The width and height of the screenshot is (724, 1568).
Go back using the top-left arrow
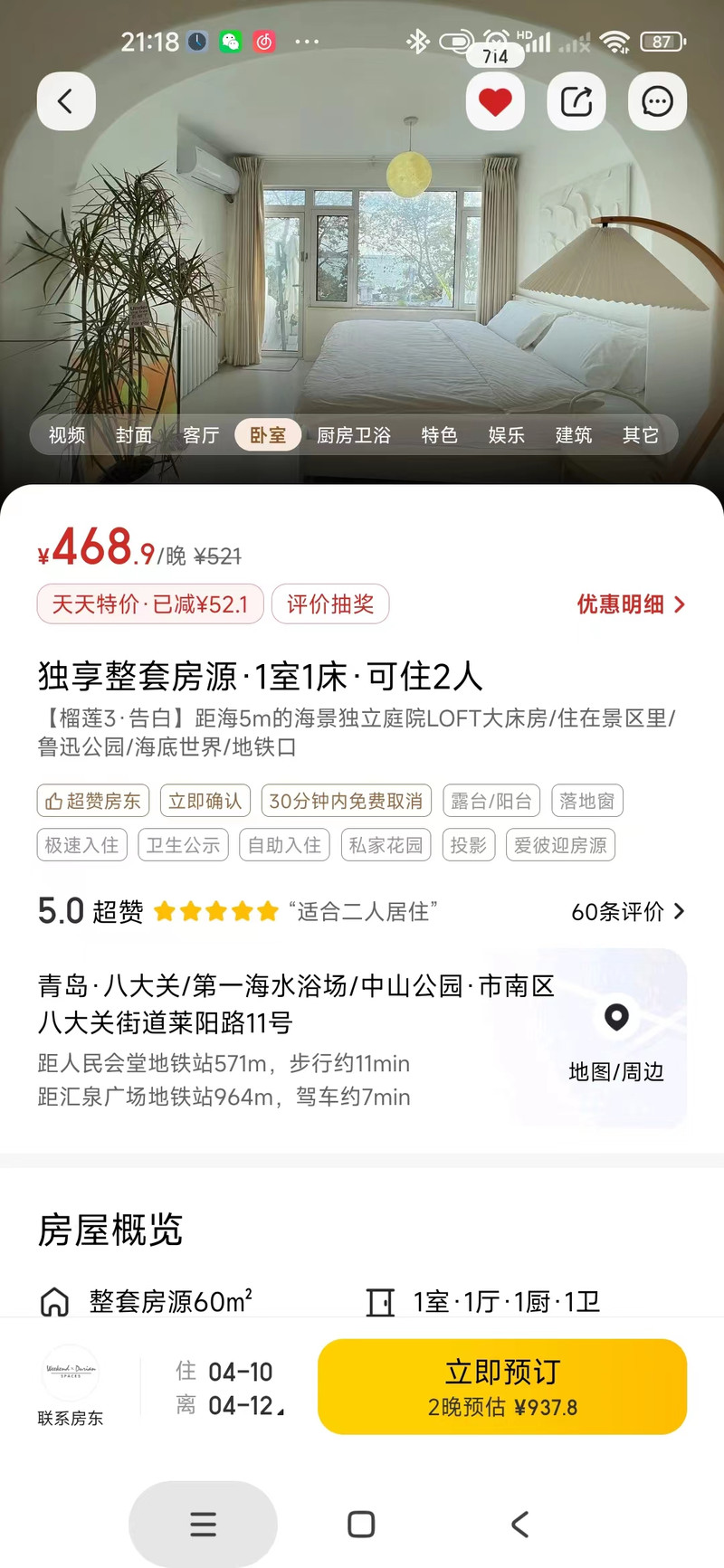pos(66,101)
